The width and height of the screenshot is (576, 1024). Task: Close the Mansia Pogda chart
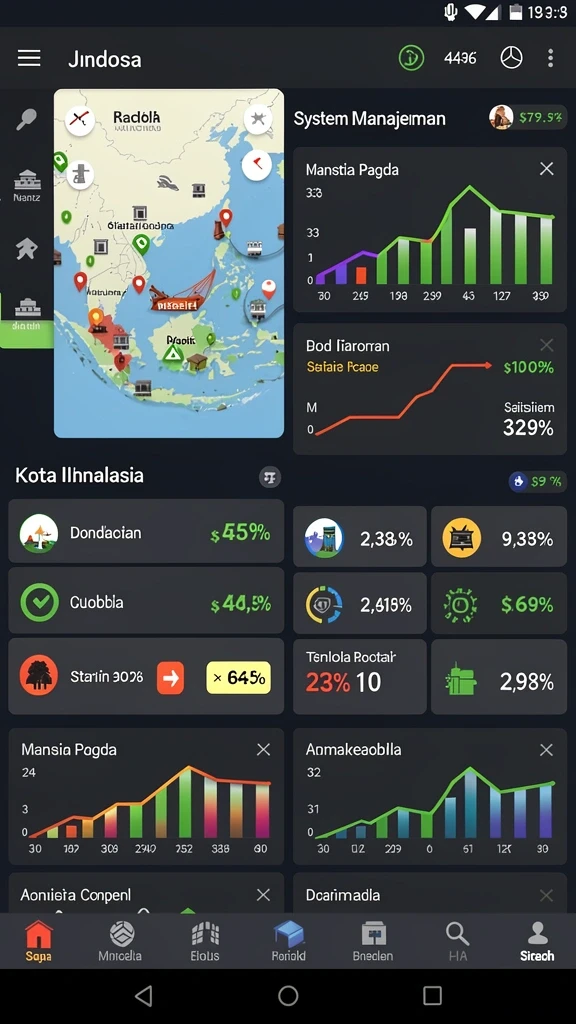pos(263,750)
